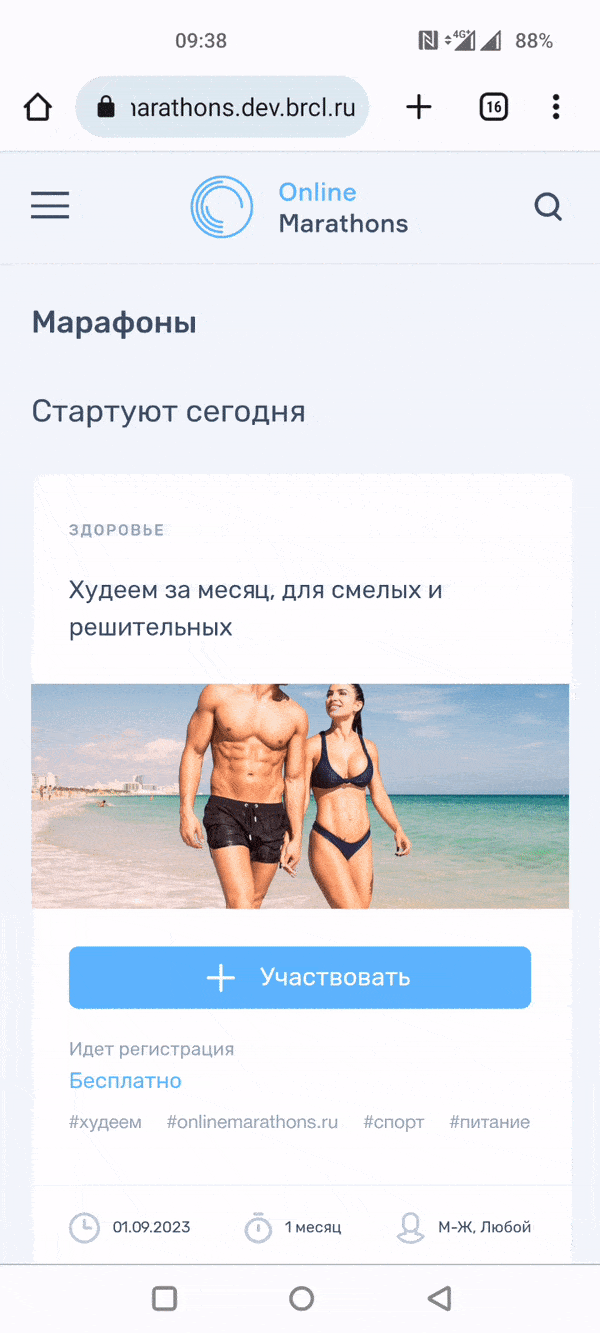The image size is (600, 1333).
Task: Tap the browser home button
Action: coord(38,107)
